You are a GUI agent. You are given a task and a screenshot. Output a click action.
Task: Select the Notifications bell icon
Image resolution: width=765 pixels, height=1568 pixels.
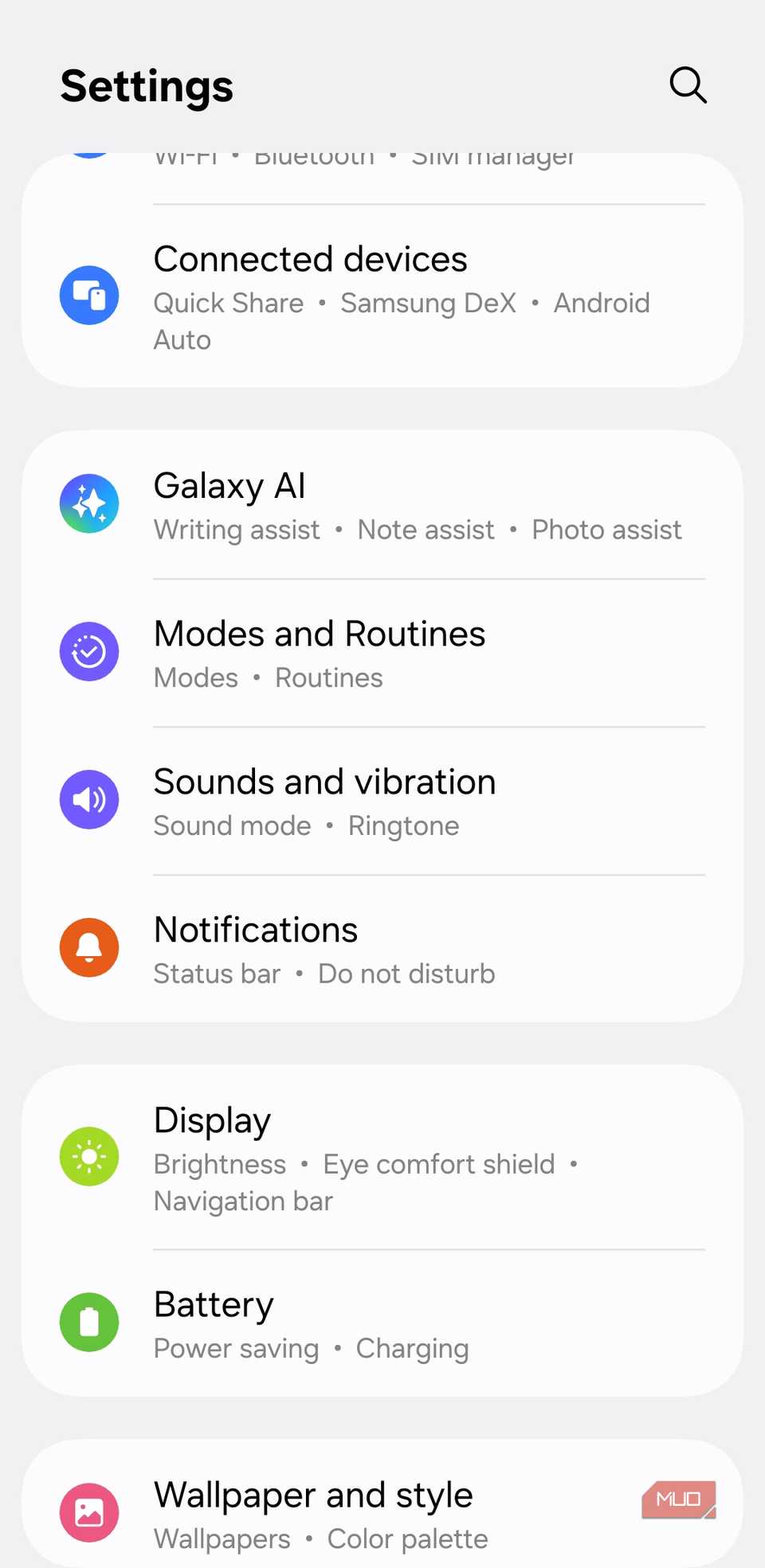pyautogui.click(x=89, y=947)
